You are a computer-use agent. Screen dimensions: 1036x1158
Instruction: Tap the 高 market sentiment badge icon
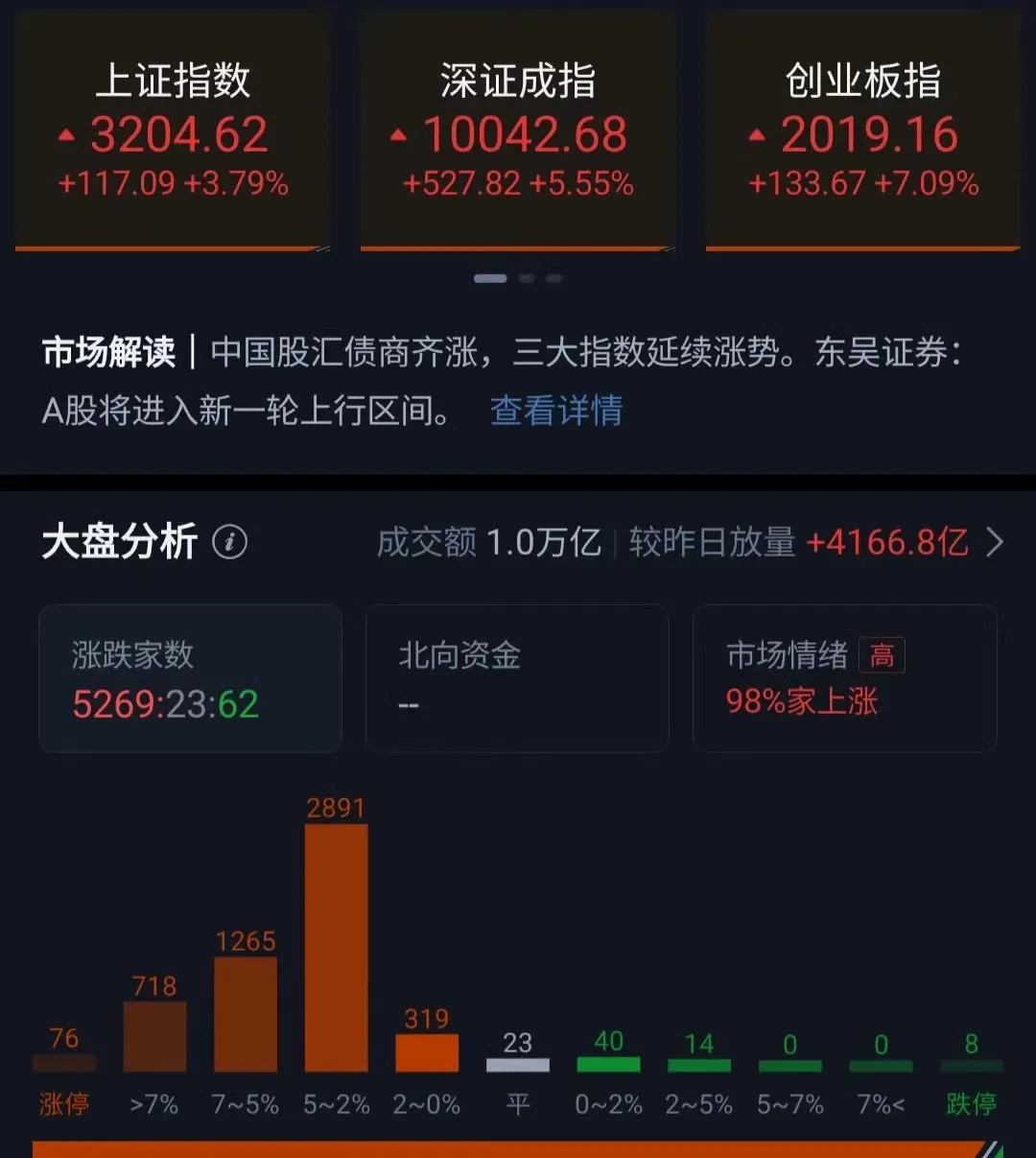pos(883,654)
